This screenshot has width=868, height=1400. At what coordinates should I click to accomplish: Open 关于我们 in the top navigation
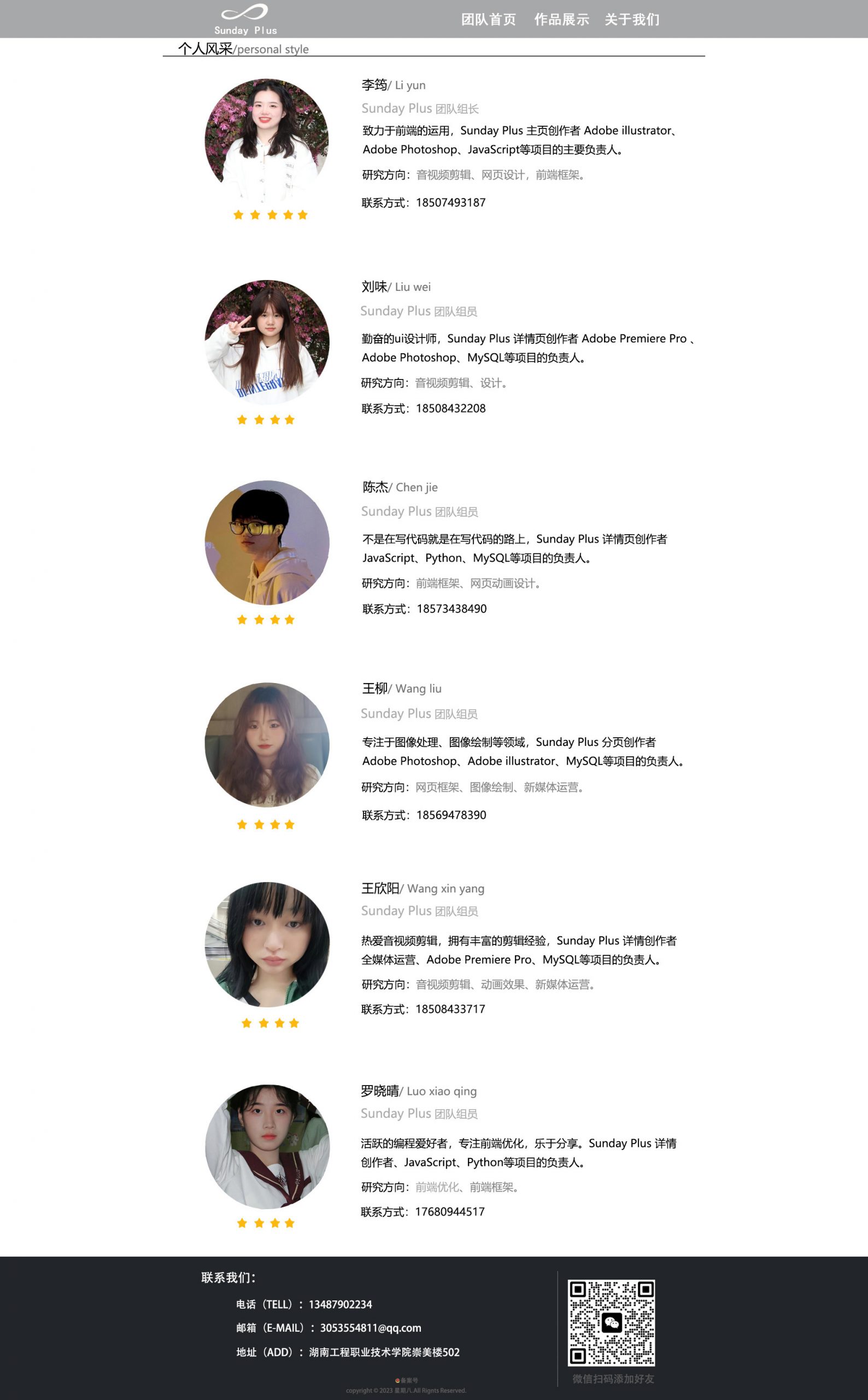click(631, 20)
